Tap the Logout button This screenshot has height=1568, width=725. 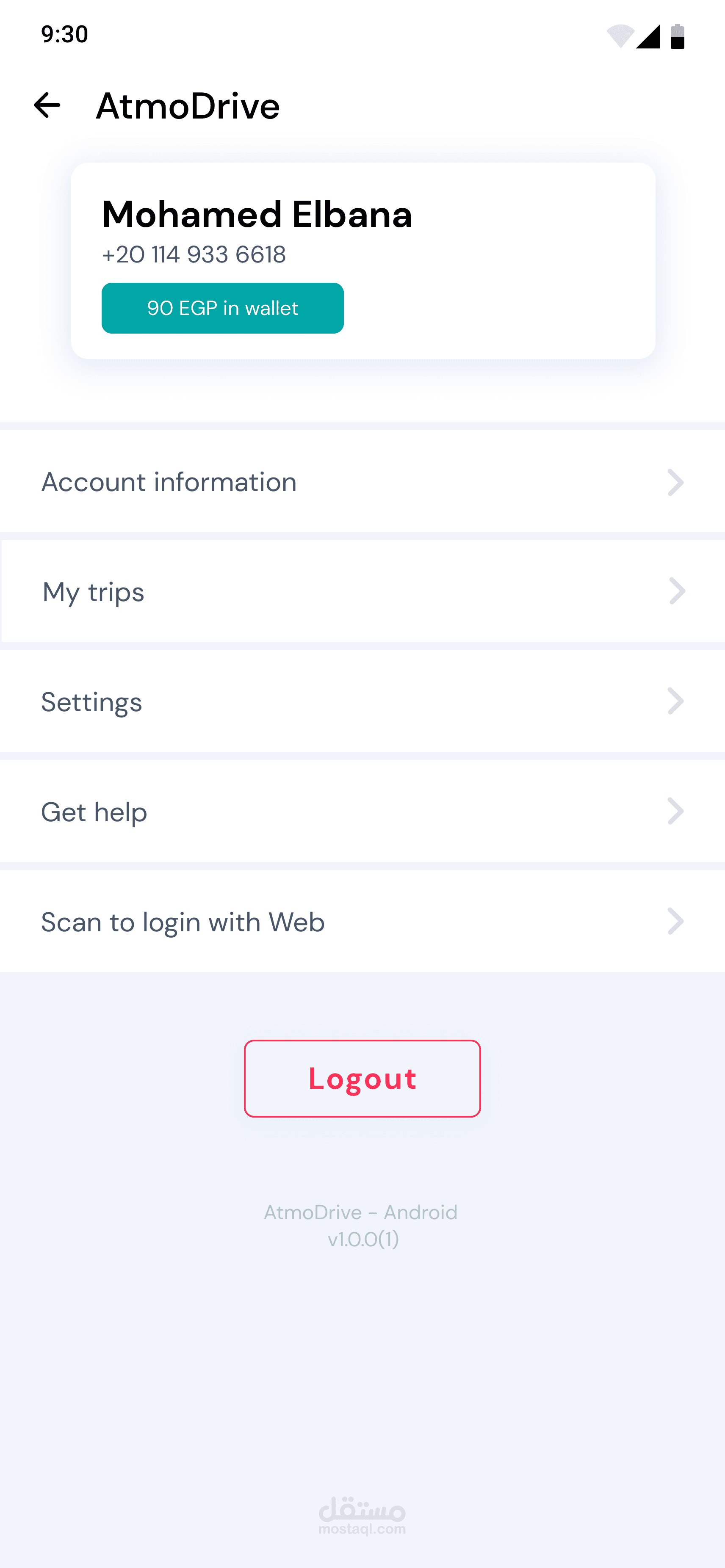[362, 1079]
